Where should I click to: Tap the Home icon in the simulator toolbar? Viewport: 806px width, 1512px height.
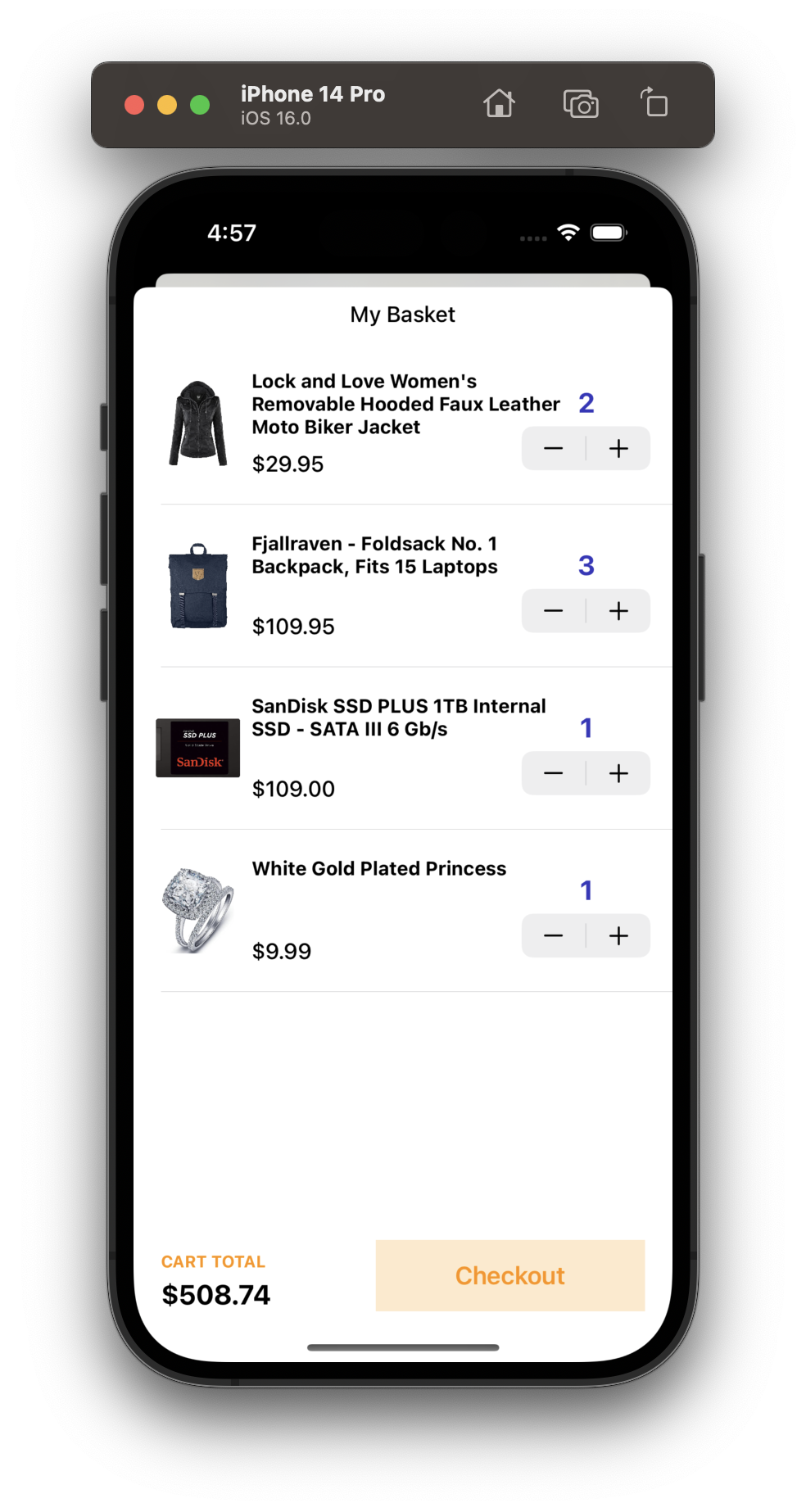[x=500, y=104]
